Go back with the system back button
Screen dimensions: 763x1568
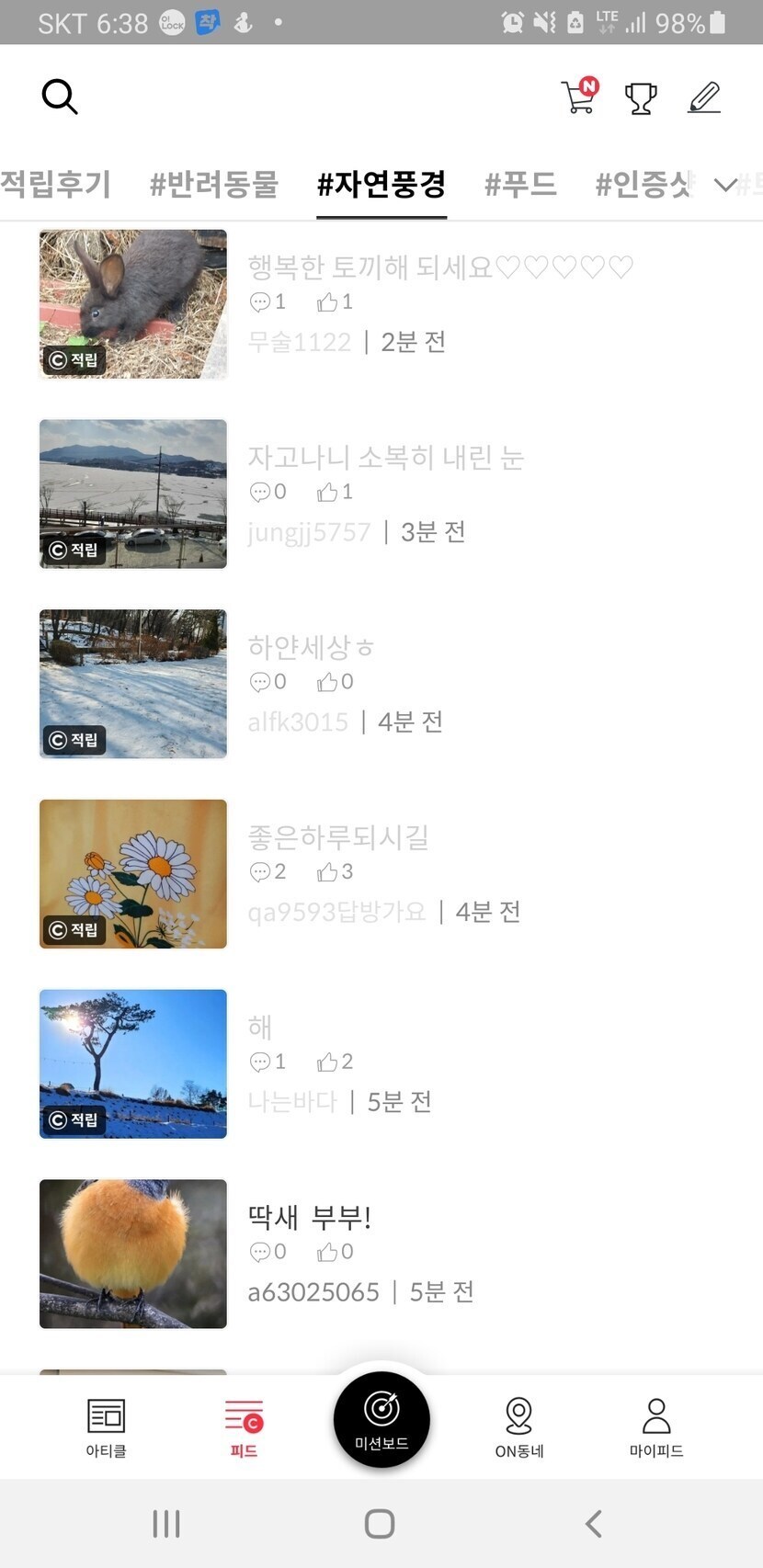point(594,1524)
